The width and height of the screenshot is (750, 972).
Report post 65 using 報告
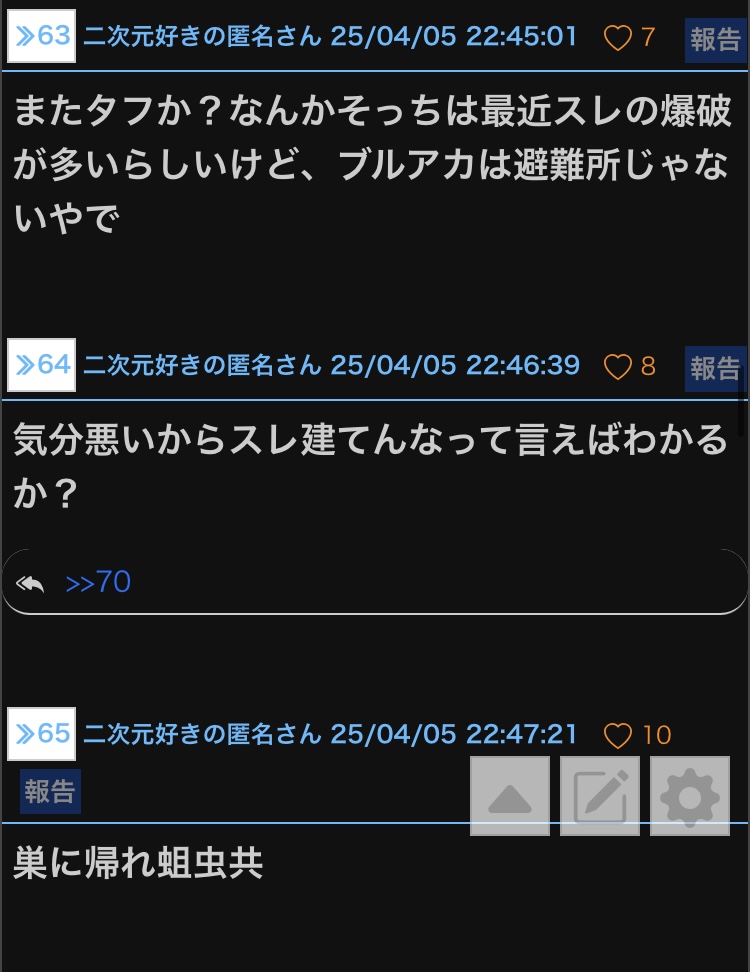pos(50,791)
